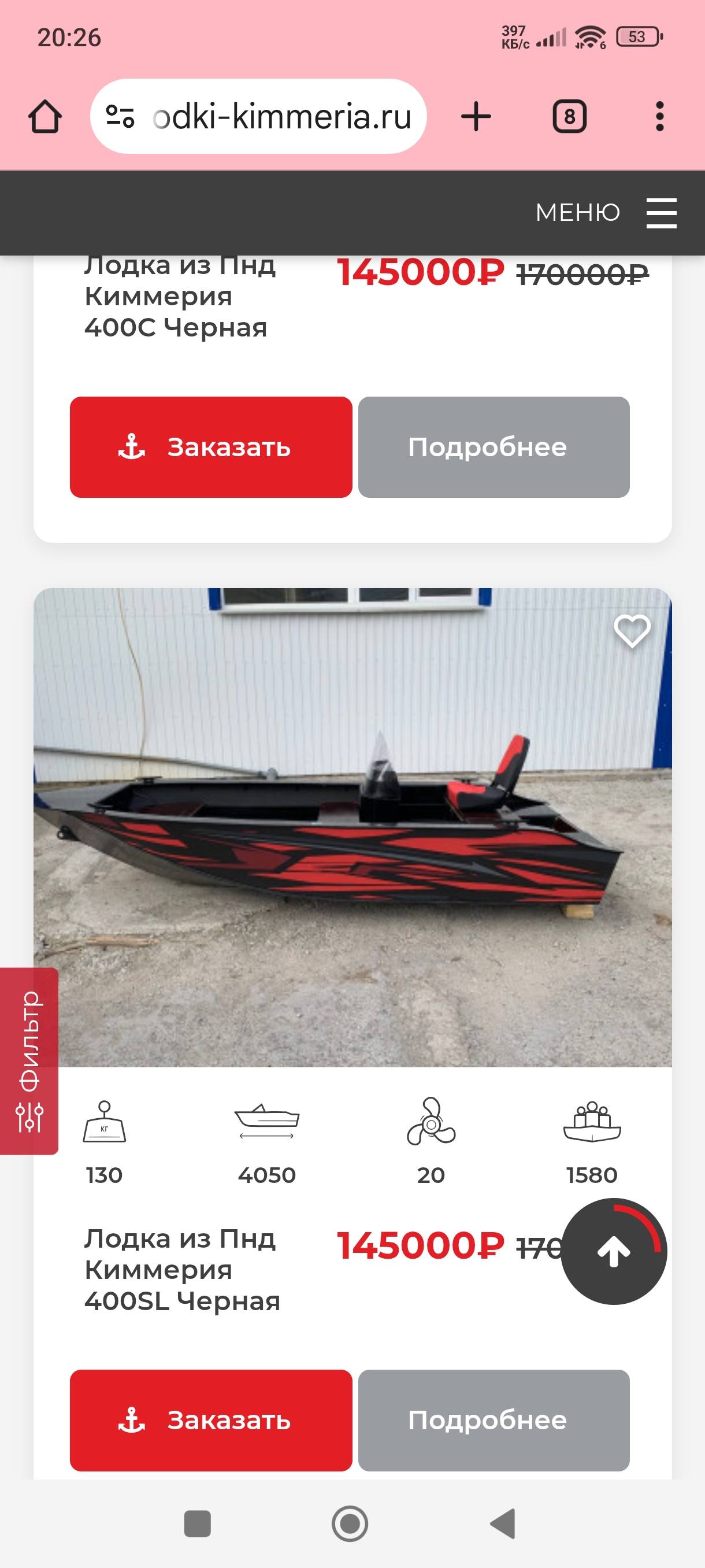Open the tab switcher showing 8 tabs
Viewport: 705px width, 1568px height.
point(570,116)
